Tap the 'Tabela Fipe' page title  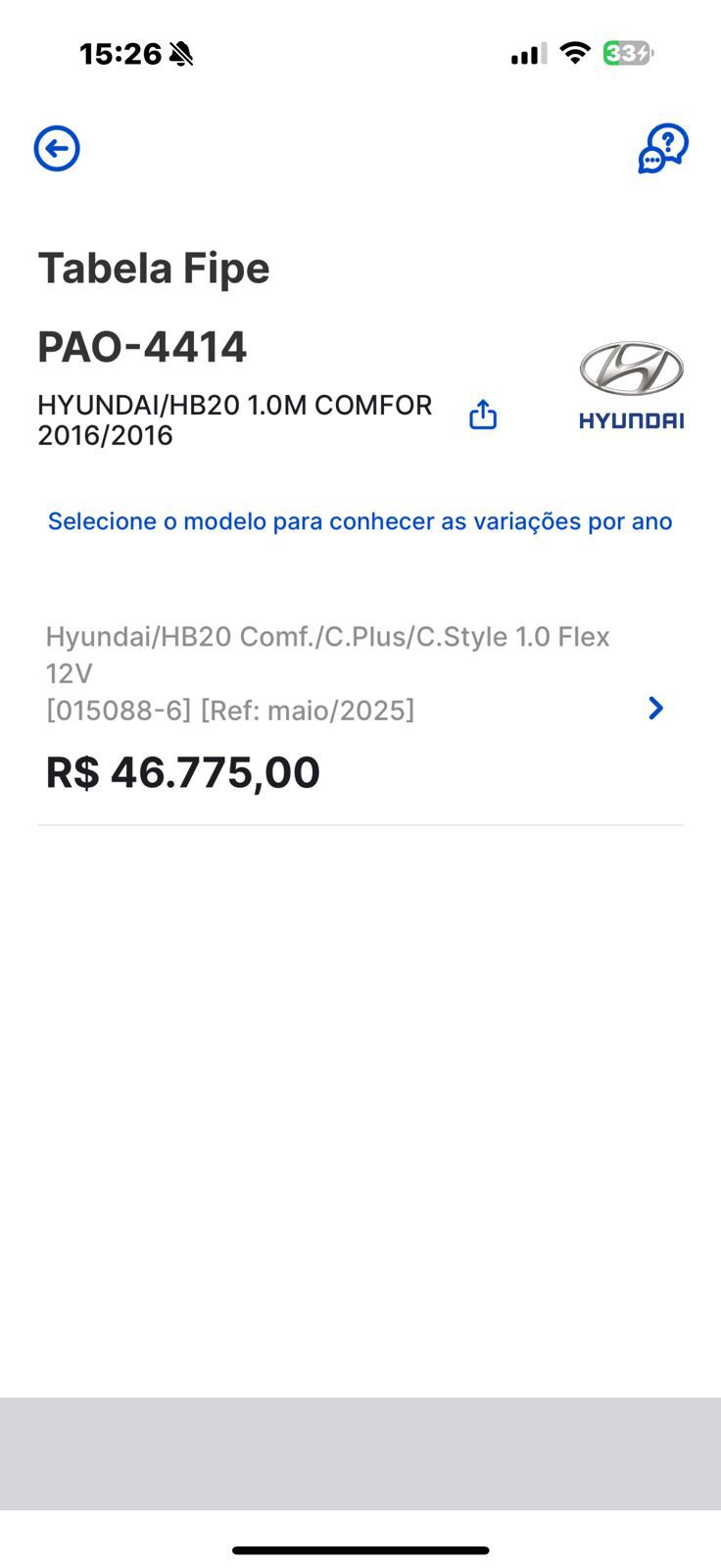(x=154, y=267)
